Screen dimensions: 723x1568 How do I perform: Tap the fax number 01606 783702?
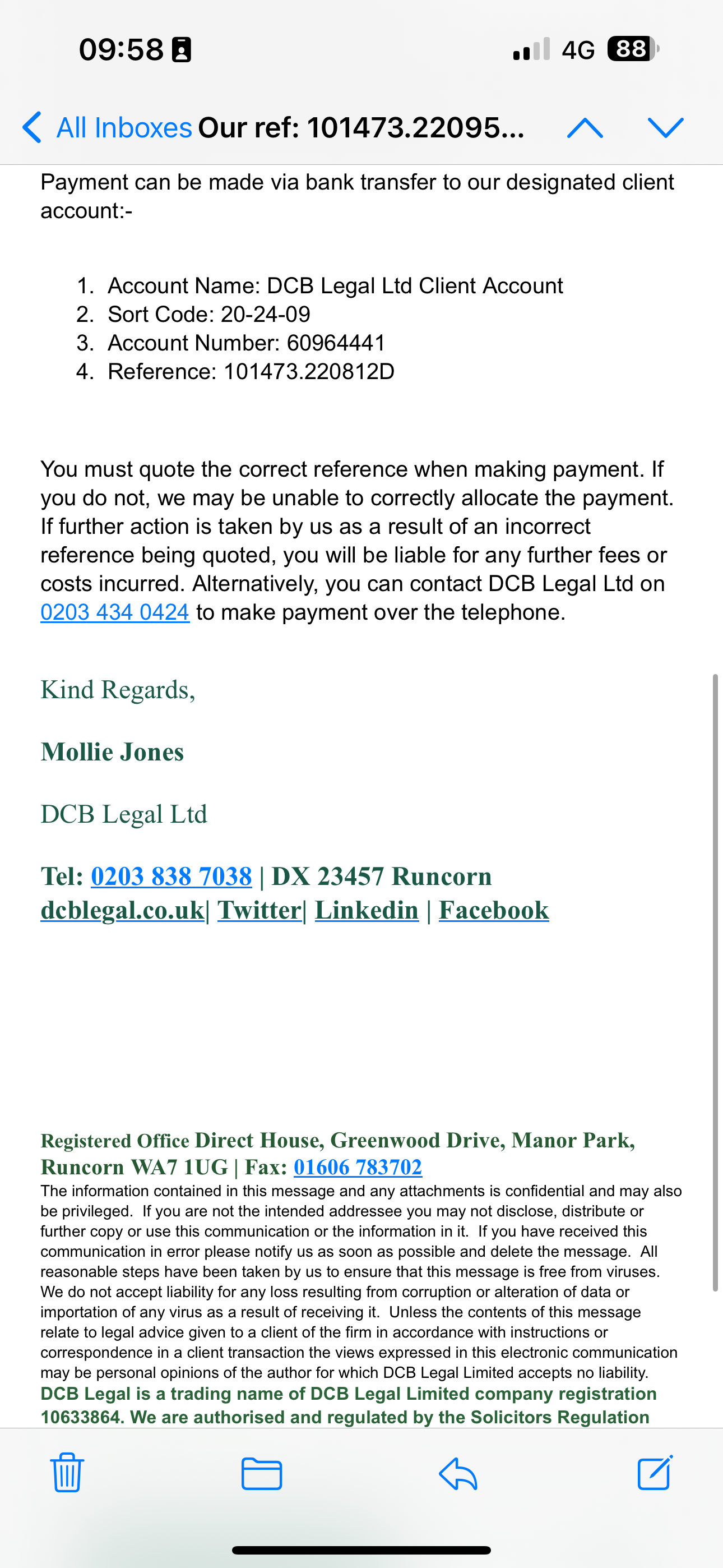tap(358, 1168)
